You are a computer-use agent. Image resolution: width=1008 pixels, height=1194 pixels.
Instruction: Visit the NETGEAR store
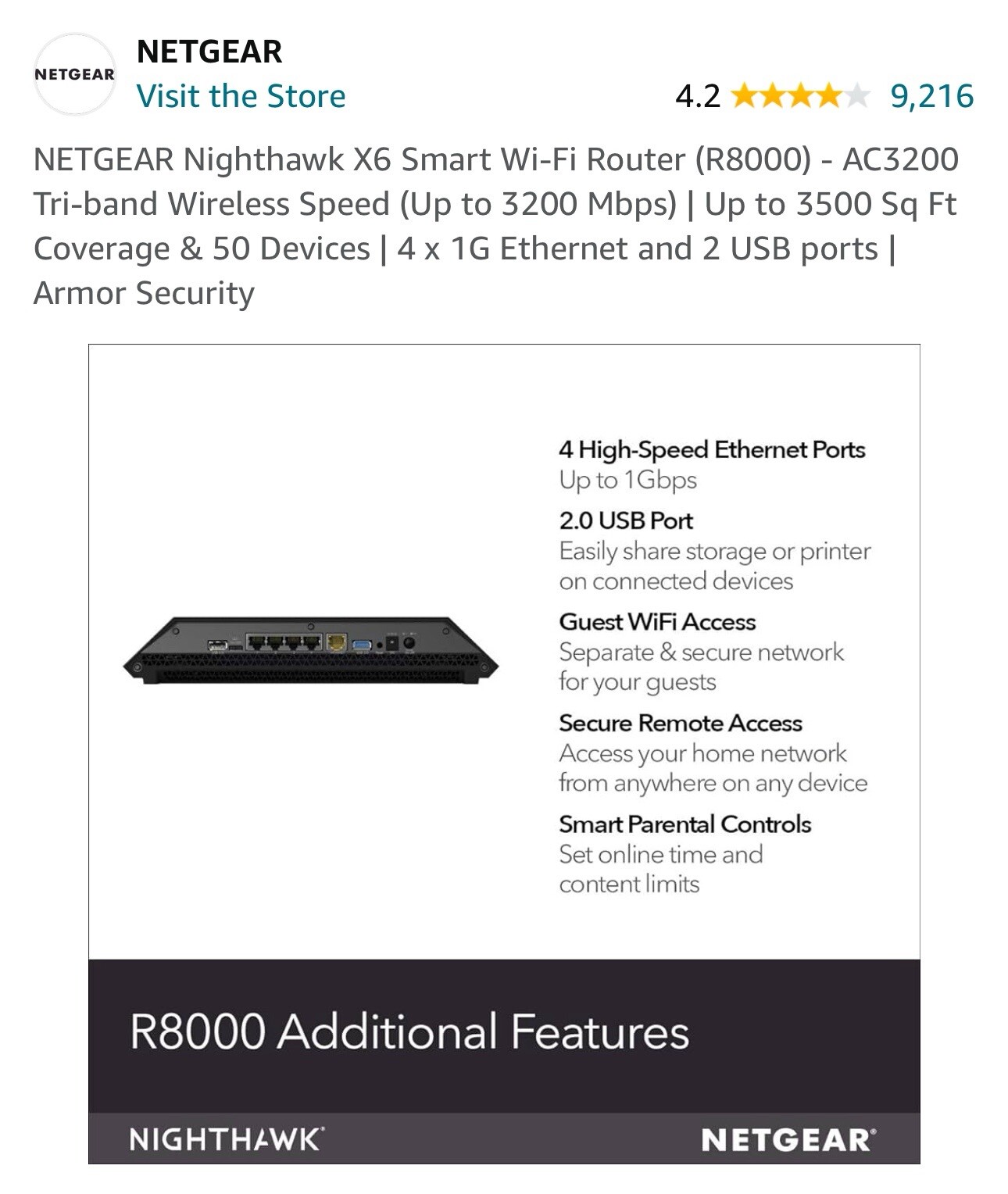(x=241, y=96)
